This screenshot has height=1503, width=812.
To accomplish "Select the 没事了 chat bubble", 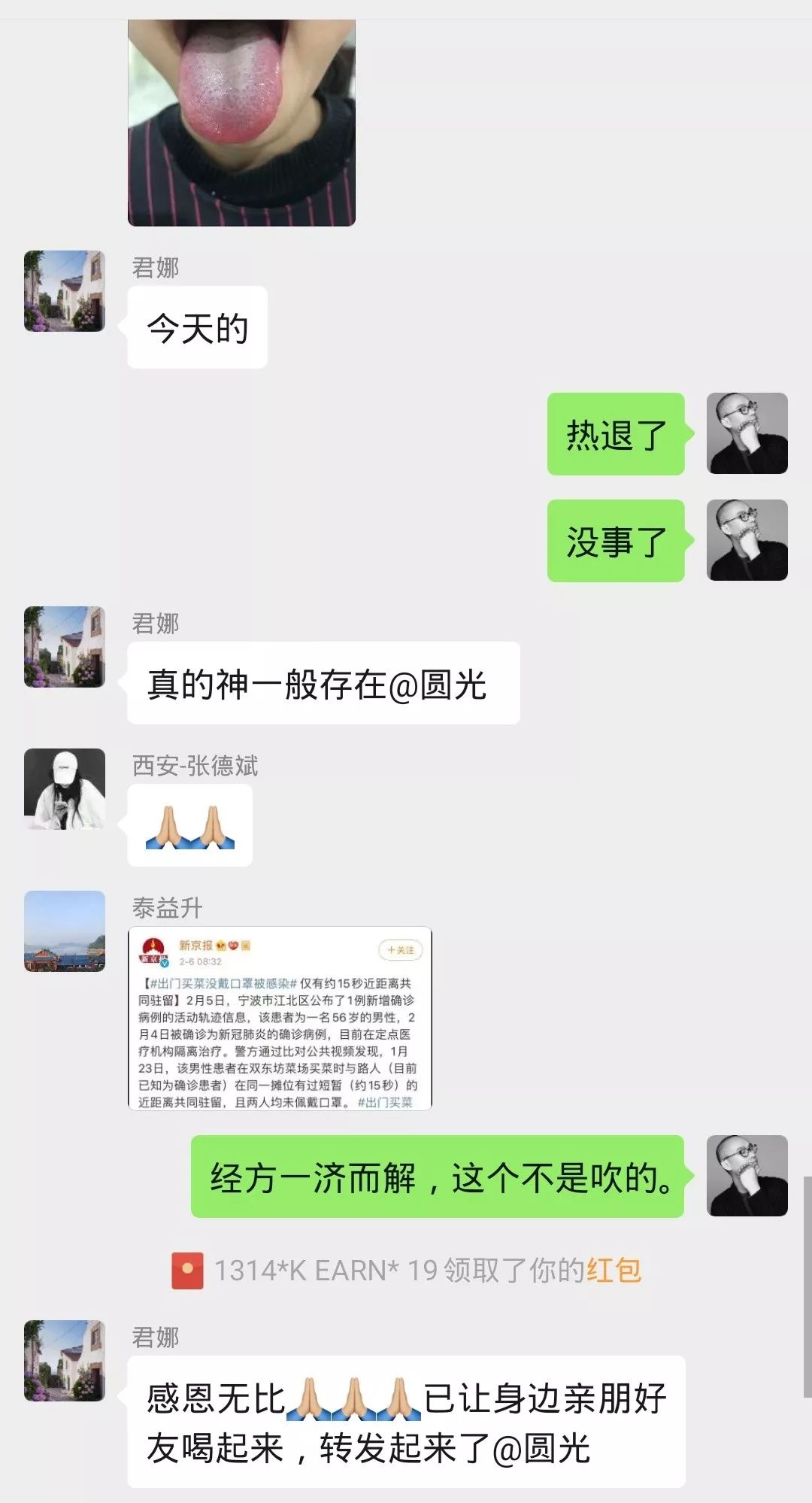I will click(x=615, y=542).
